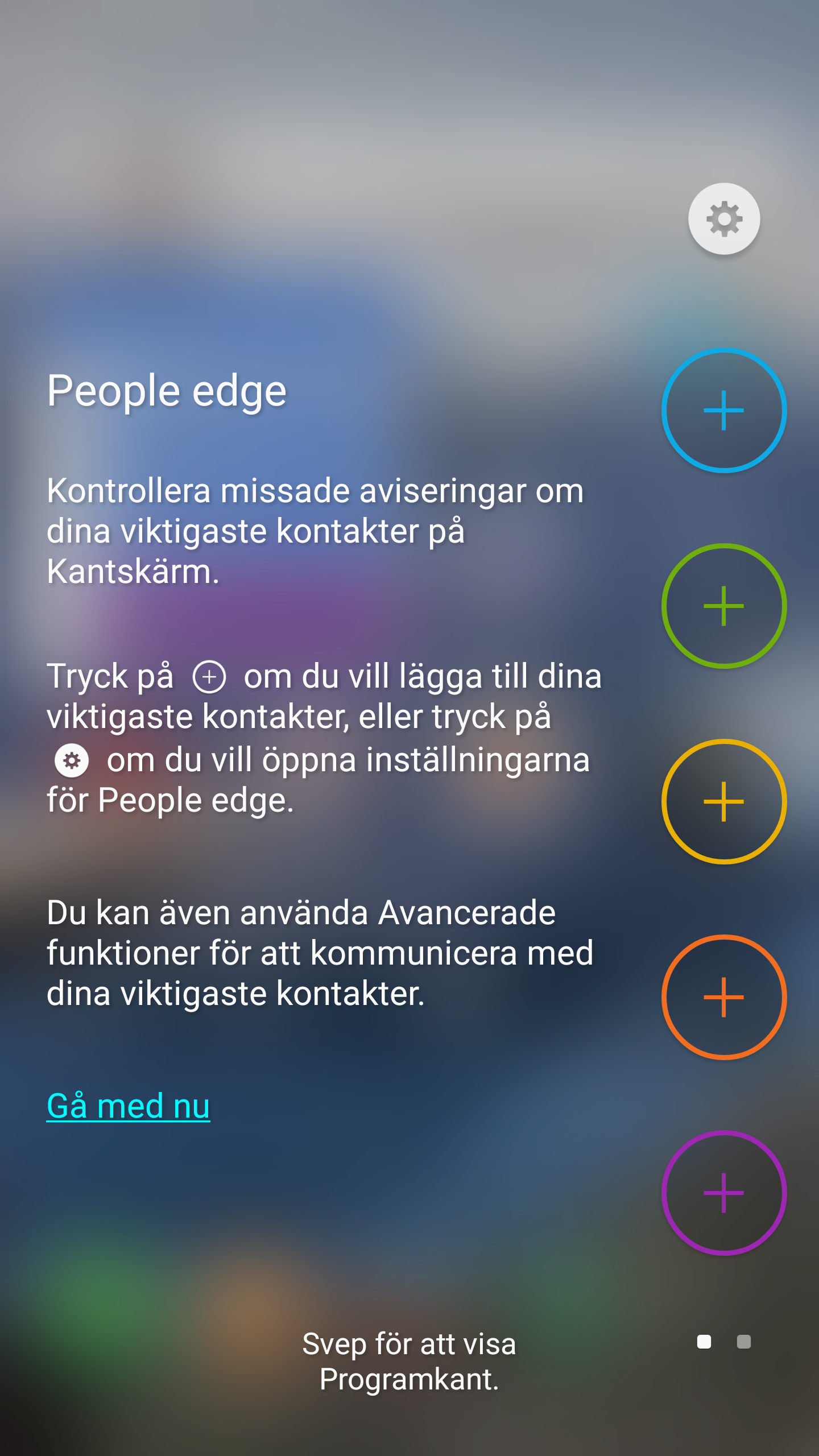Open People edge settings gear
This screenshot has height=1456, width=819.
(723, 218)
